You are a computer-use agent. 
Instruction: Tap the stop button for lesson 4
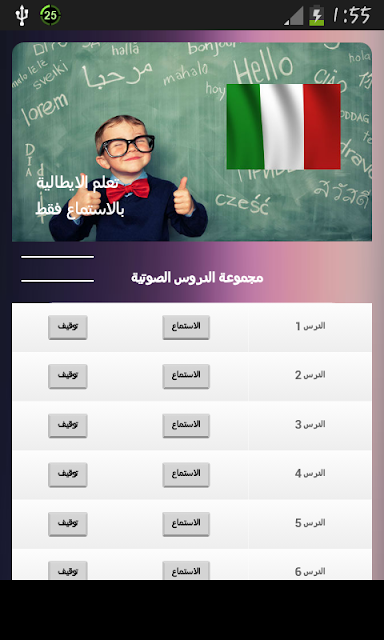pos(68,475)
